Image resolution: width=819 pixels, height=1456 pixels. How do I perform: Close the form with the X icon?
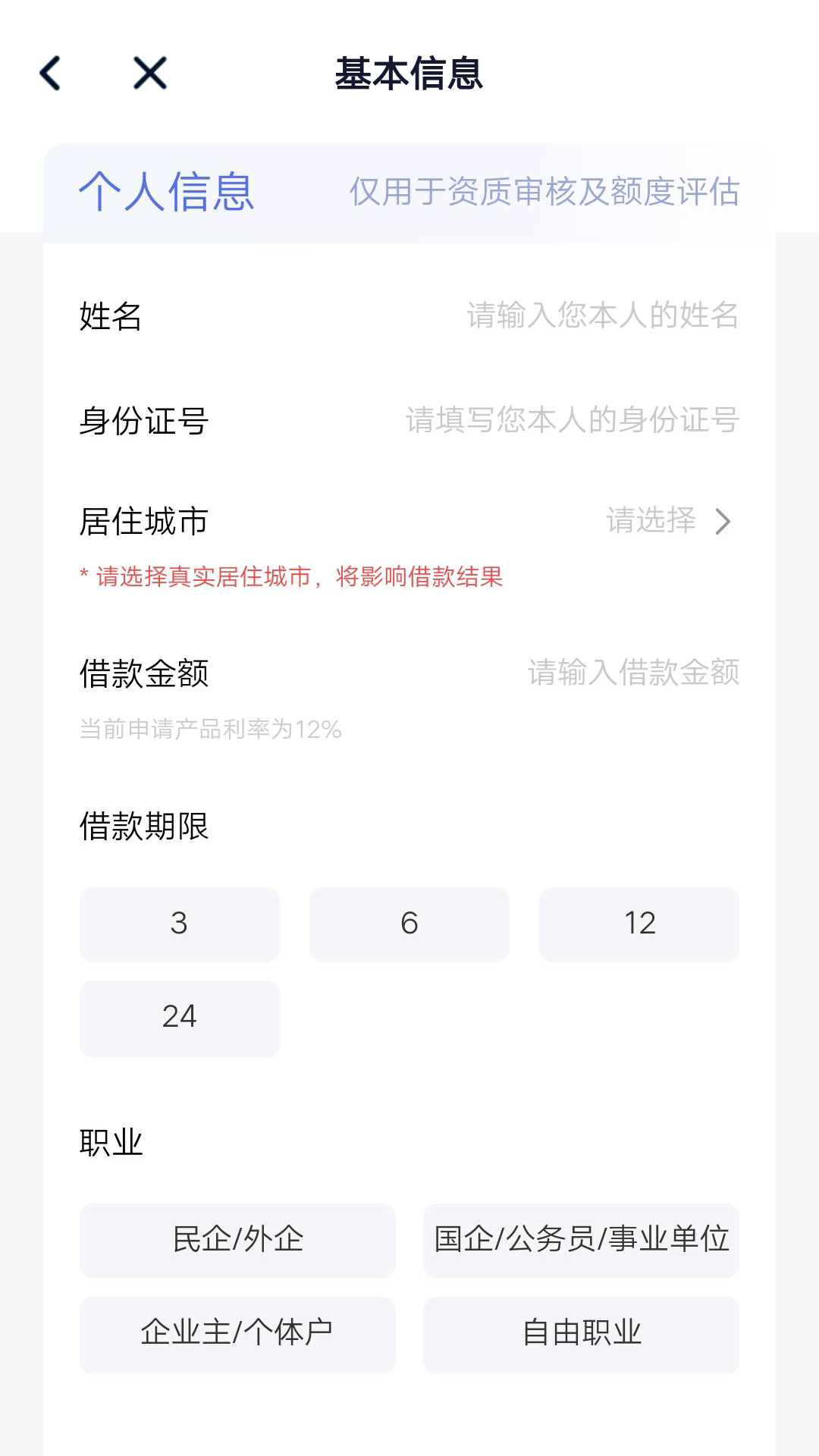(x=149, y=73)
